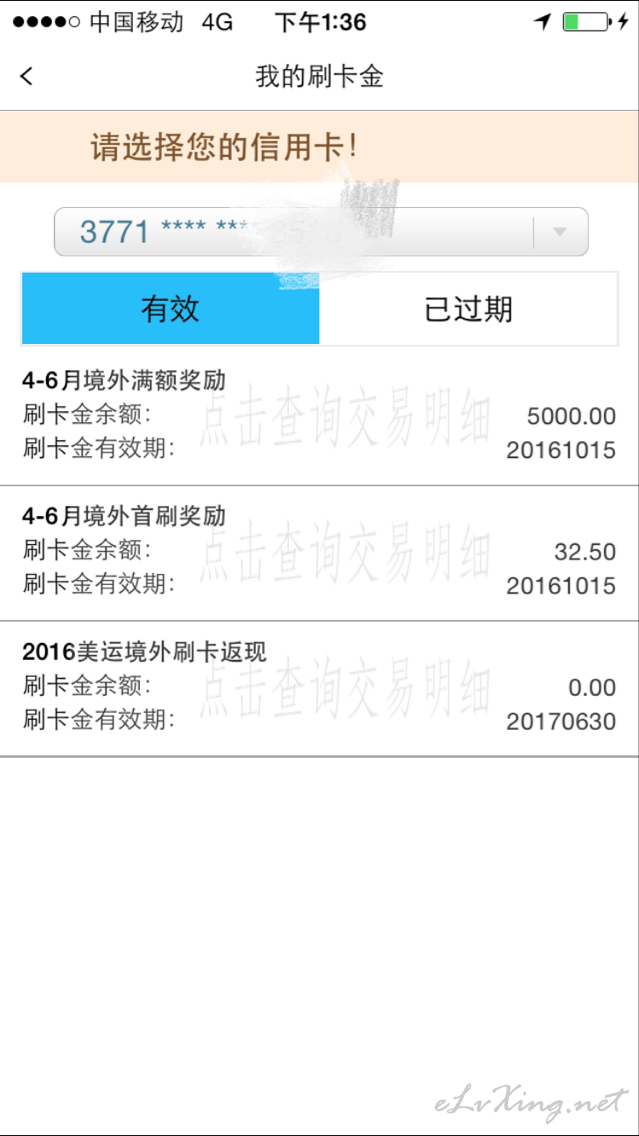Expand the credit card 3771 dropdown
The width and height of the screenshot is (639, 1136).
coord(321,232)
